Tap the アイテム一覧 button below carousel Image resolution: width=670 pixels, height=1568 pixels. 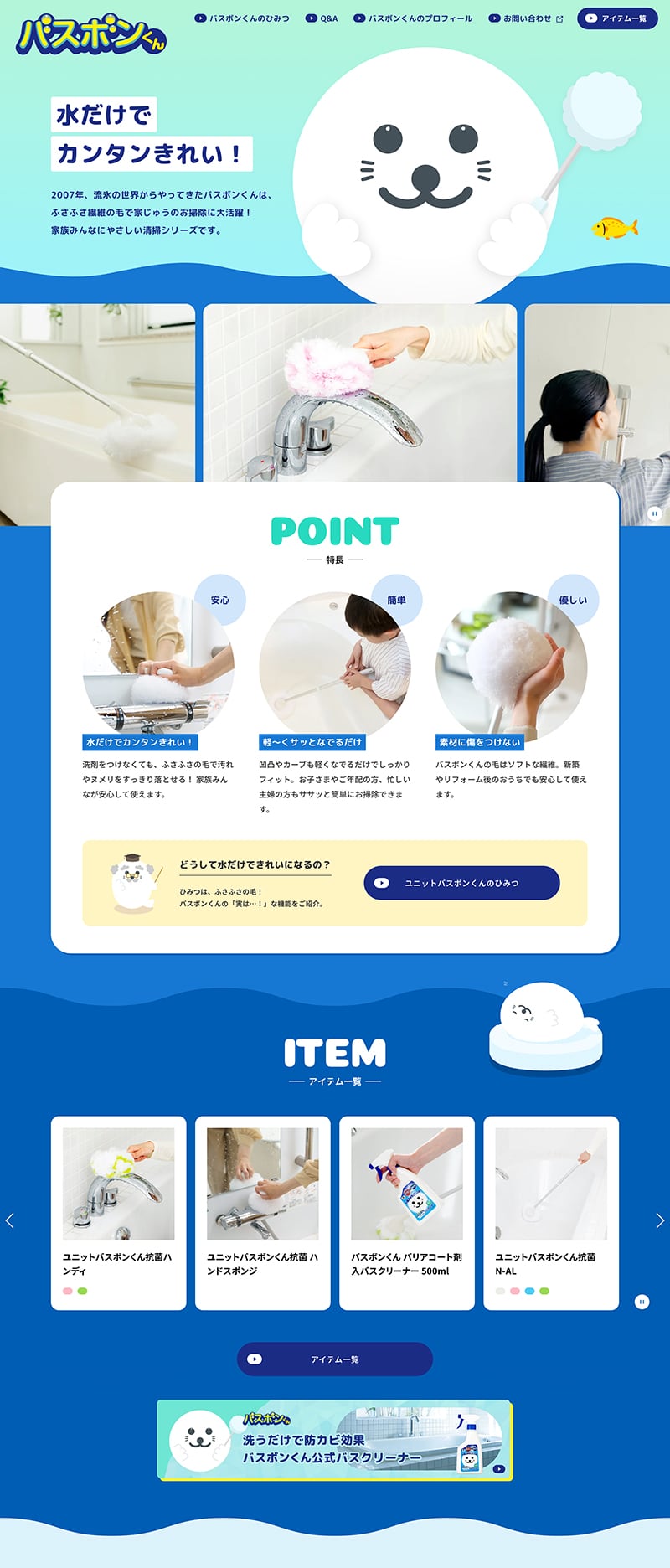(334, 1359)
